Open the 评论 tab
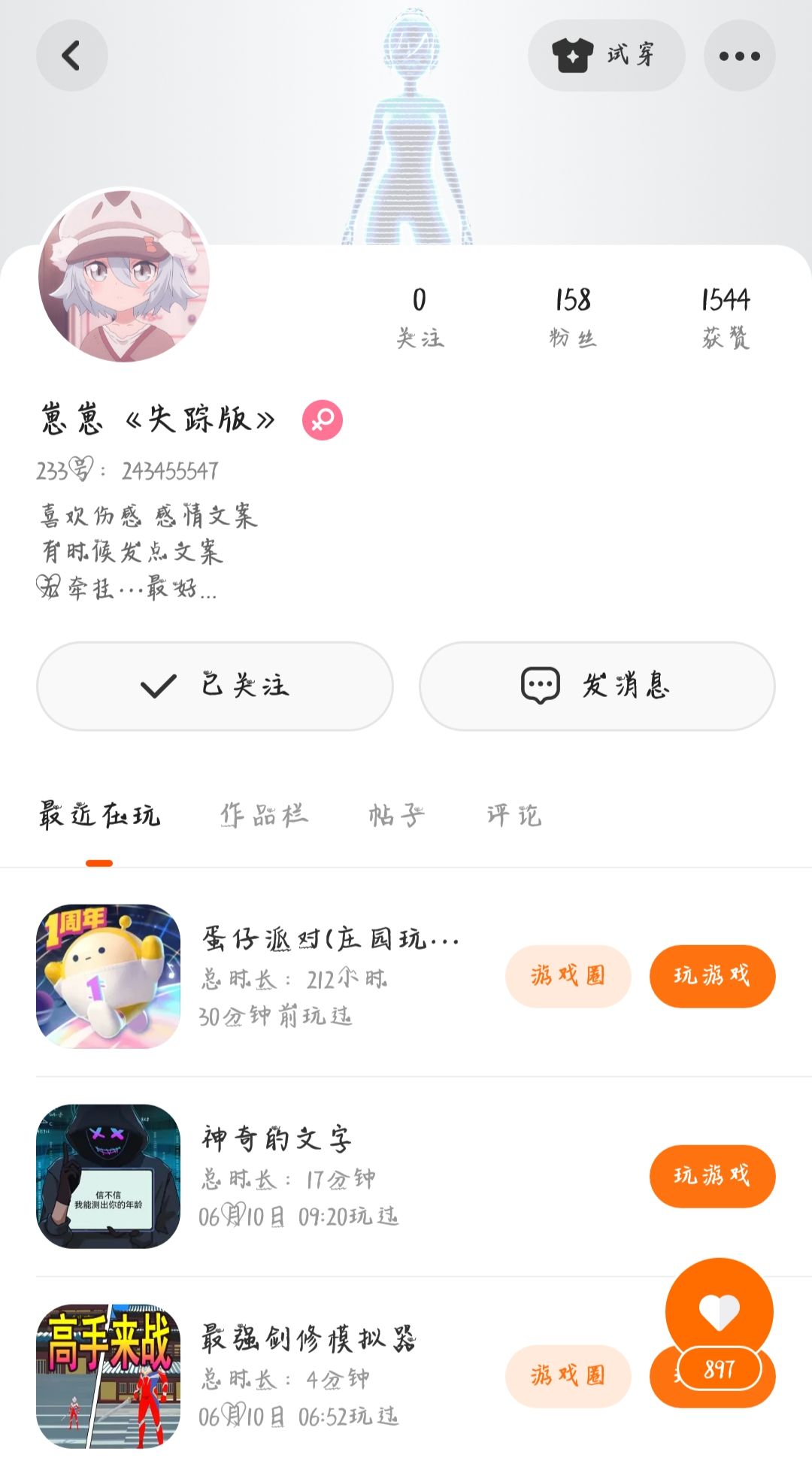Viewport: 812px width, 1473px height. tap(514, 815)
